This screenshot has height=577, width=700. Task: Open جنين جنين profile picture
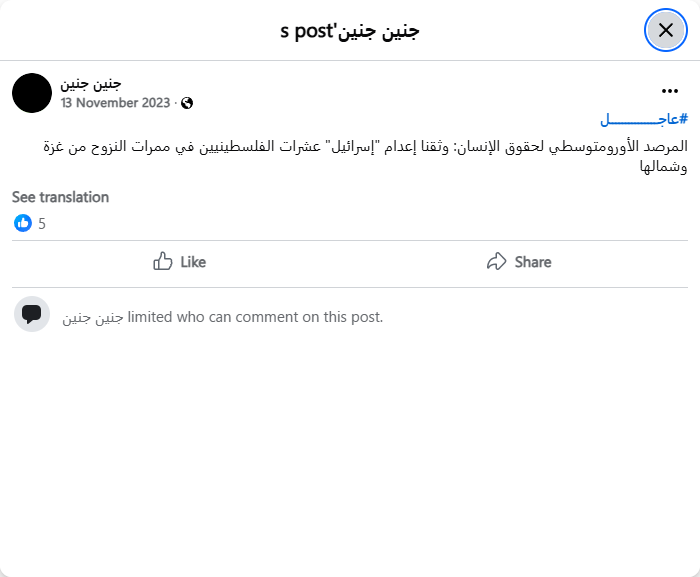pos(32,92)
